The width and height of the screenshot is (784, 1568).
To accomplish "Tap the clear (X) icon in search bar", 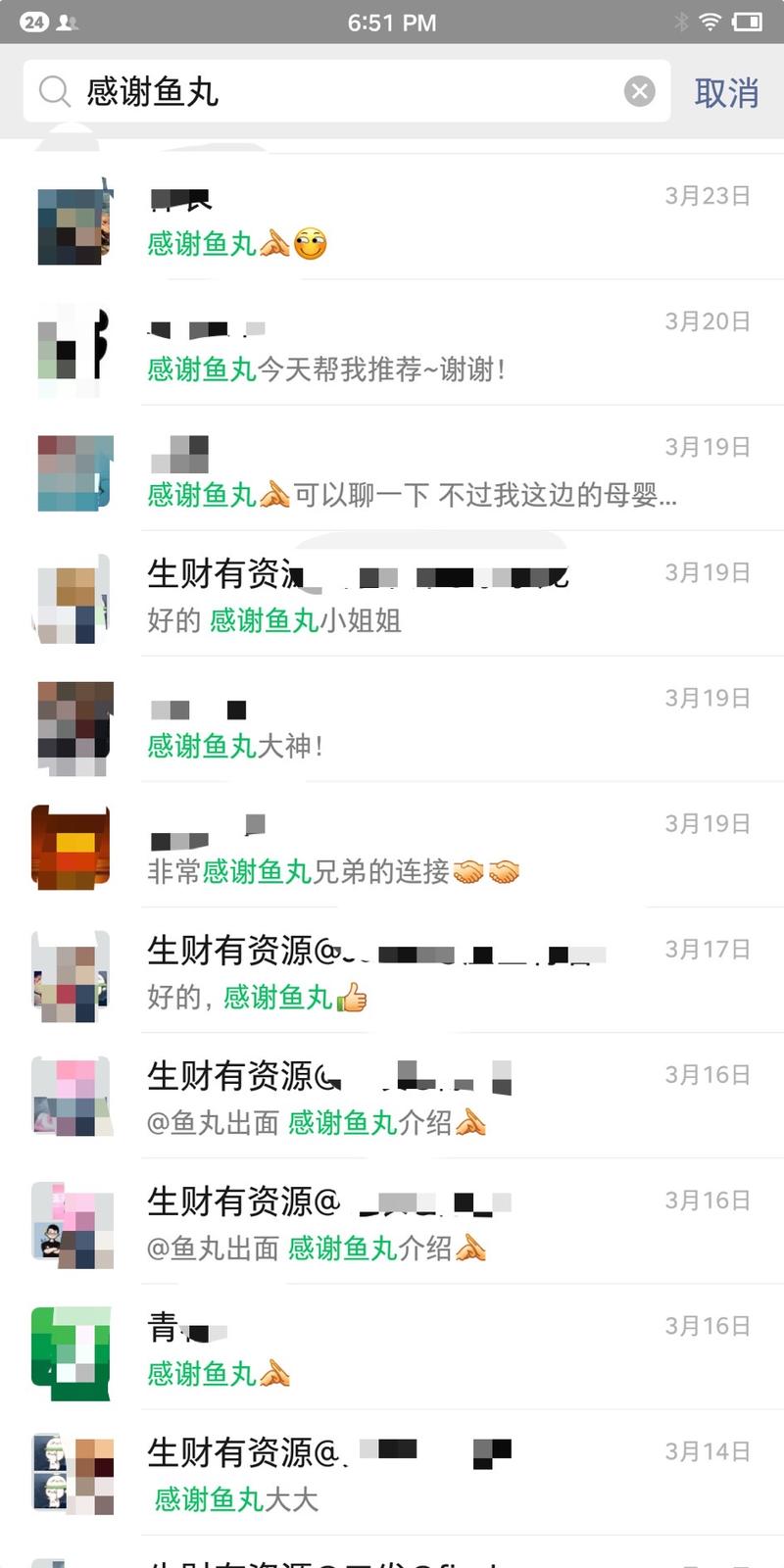I will point(640,90).
